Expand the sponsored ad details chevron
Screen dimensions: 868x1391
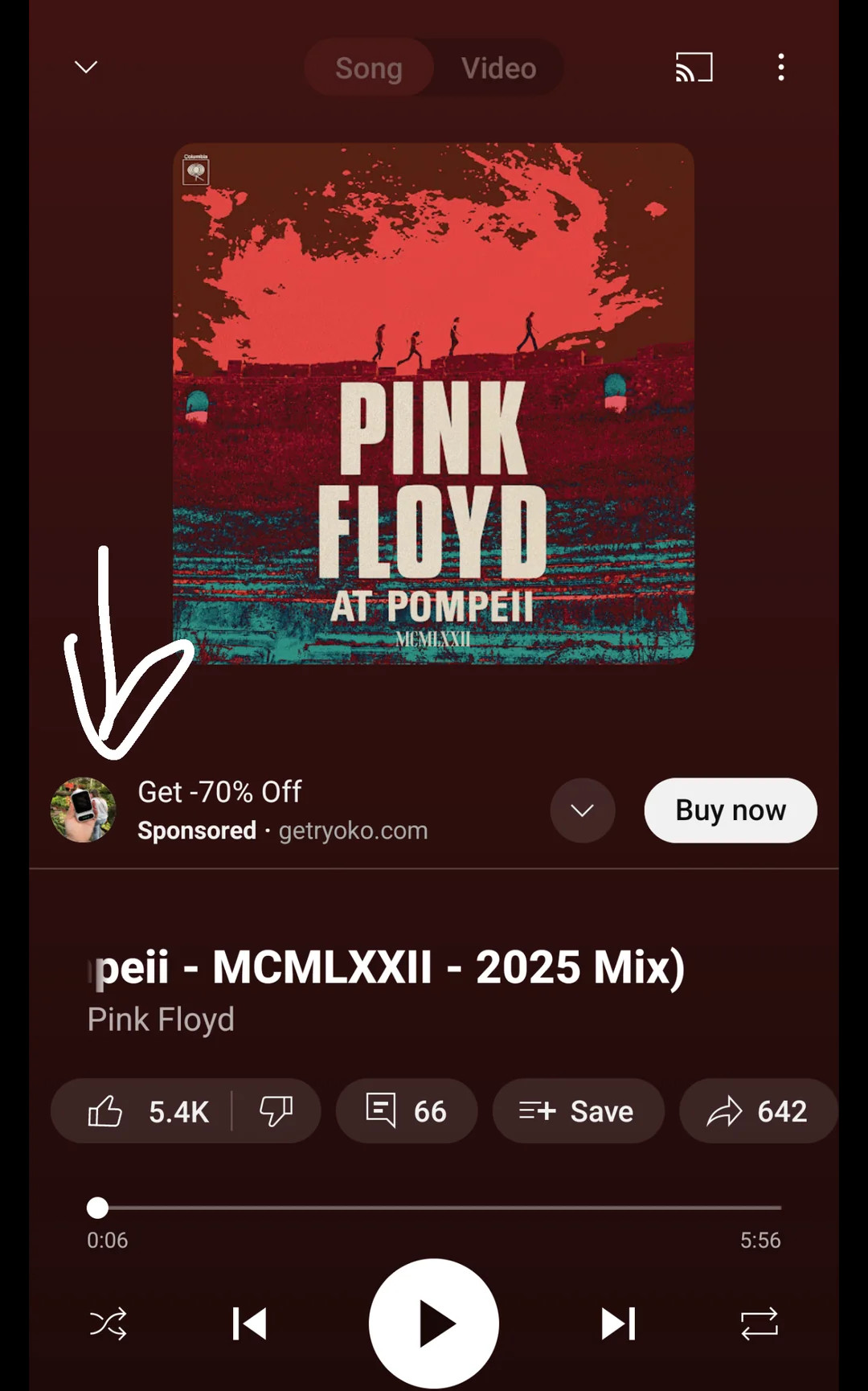tap(583, 810)
